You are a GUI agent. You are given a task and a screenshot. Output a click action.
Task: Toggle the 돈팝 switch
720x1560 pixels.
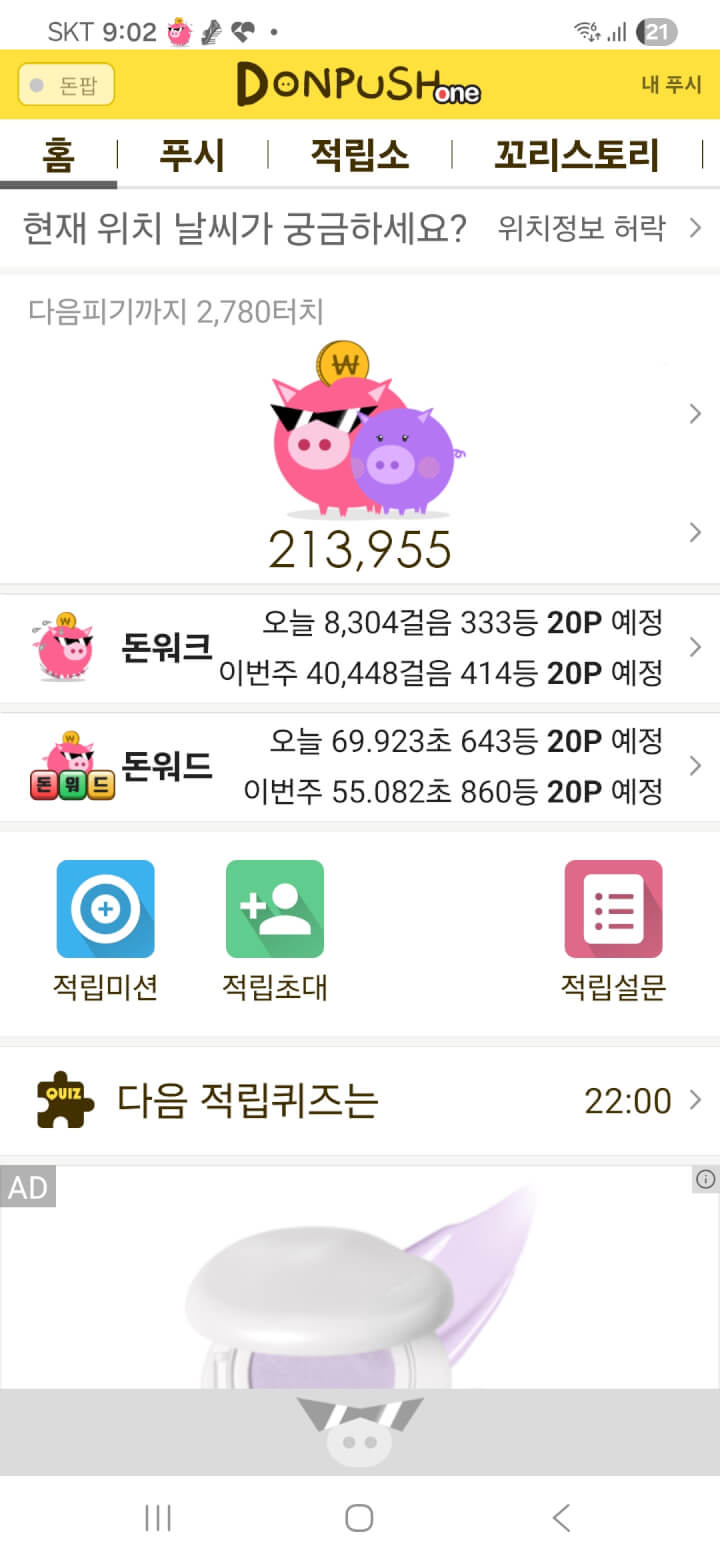coord(66,85)
